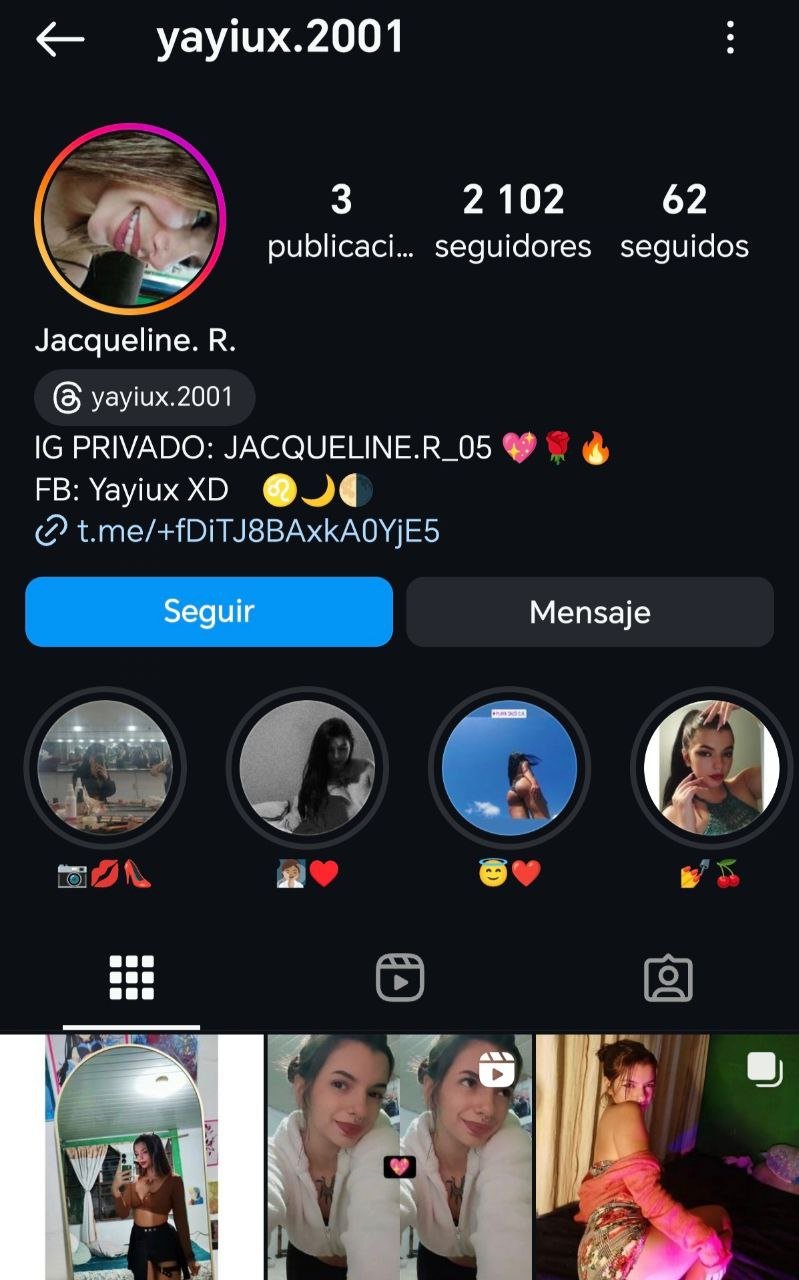Open the three-dot profile options menu

731,38
